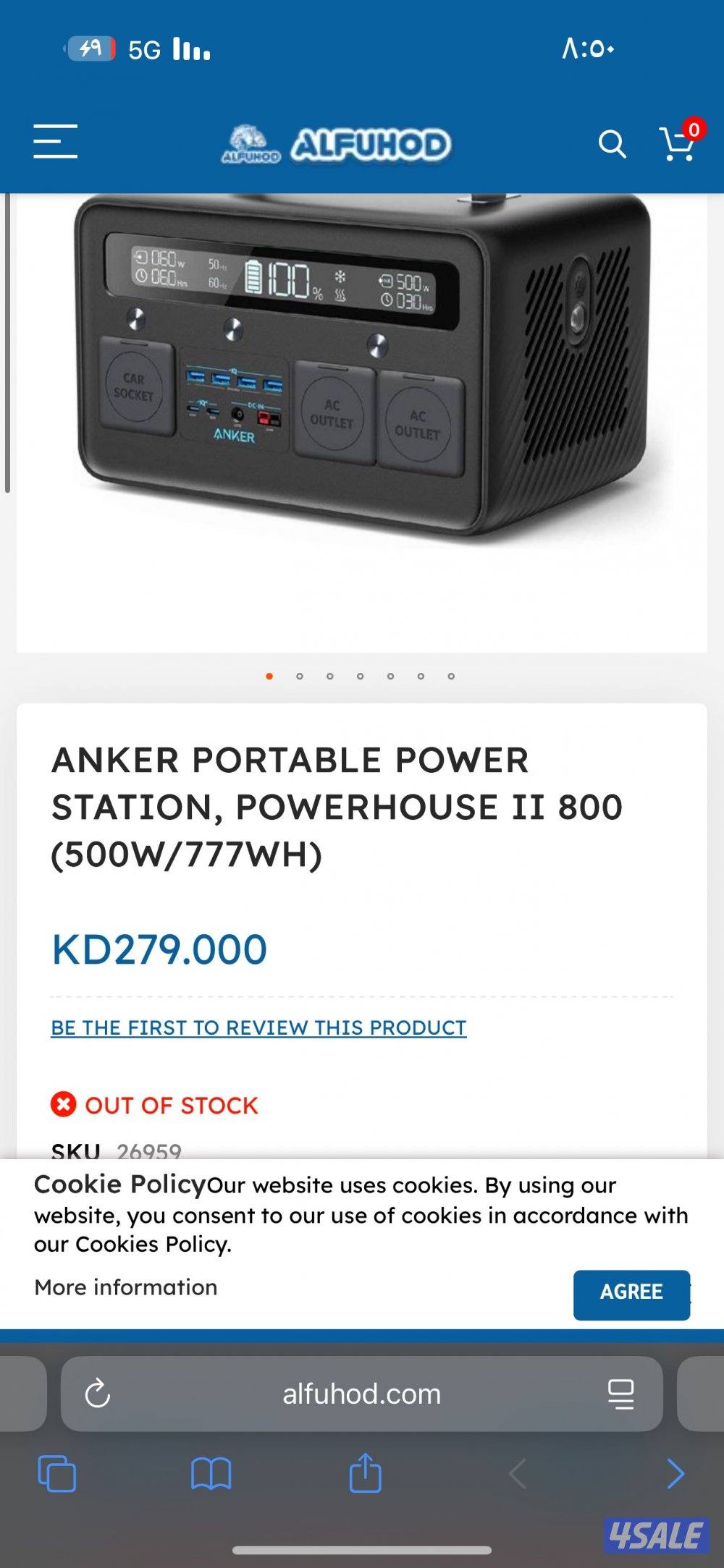
Task: Tap the red out-of-stock cross icon
Action: (64, 1105)
